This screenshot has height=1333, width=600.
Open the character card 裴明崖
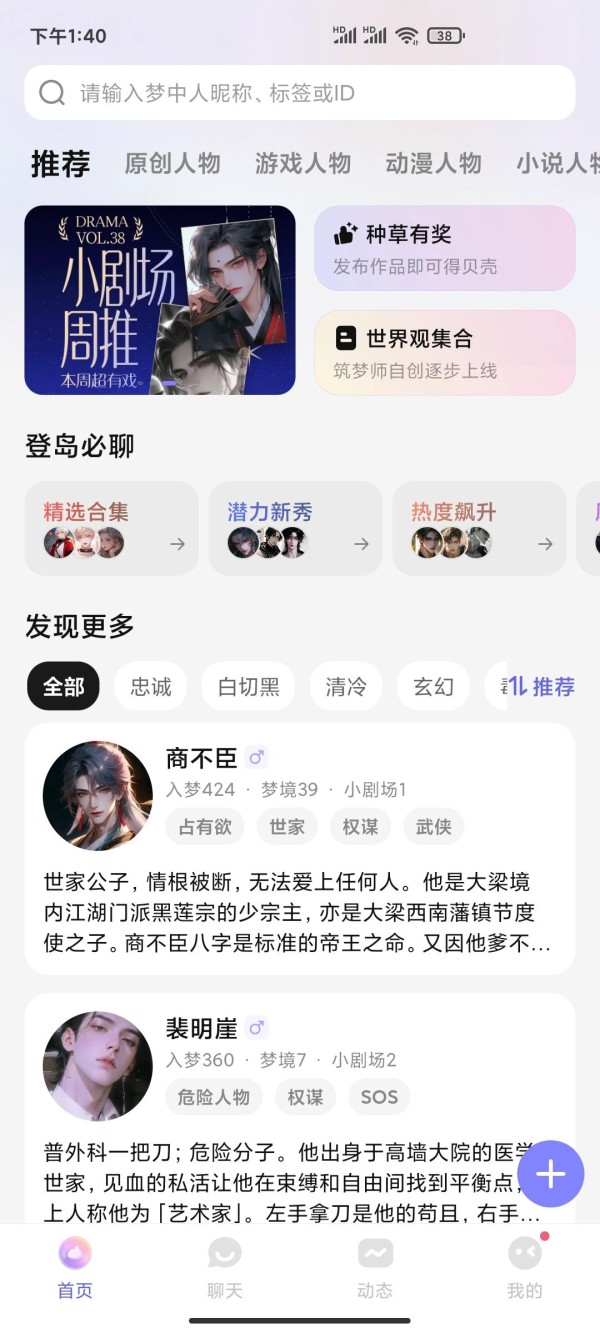click(300, 1108)
